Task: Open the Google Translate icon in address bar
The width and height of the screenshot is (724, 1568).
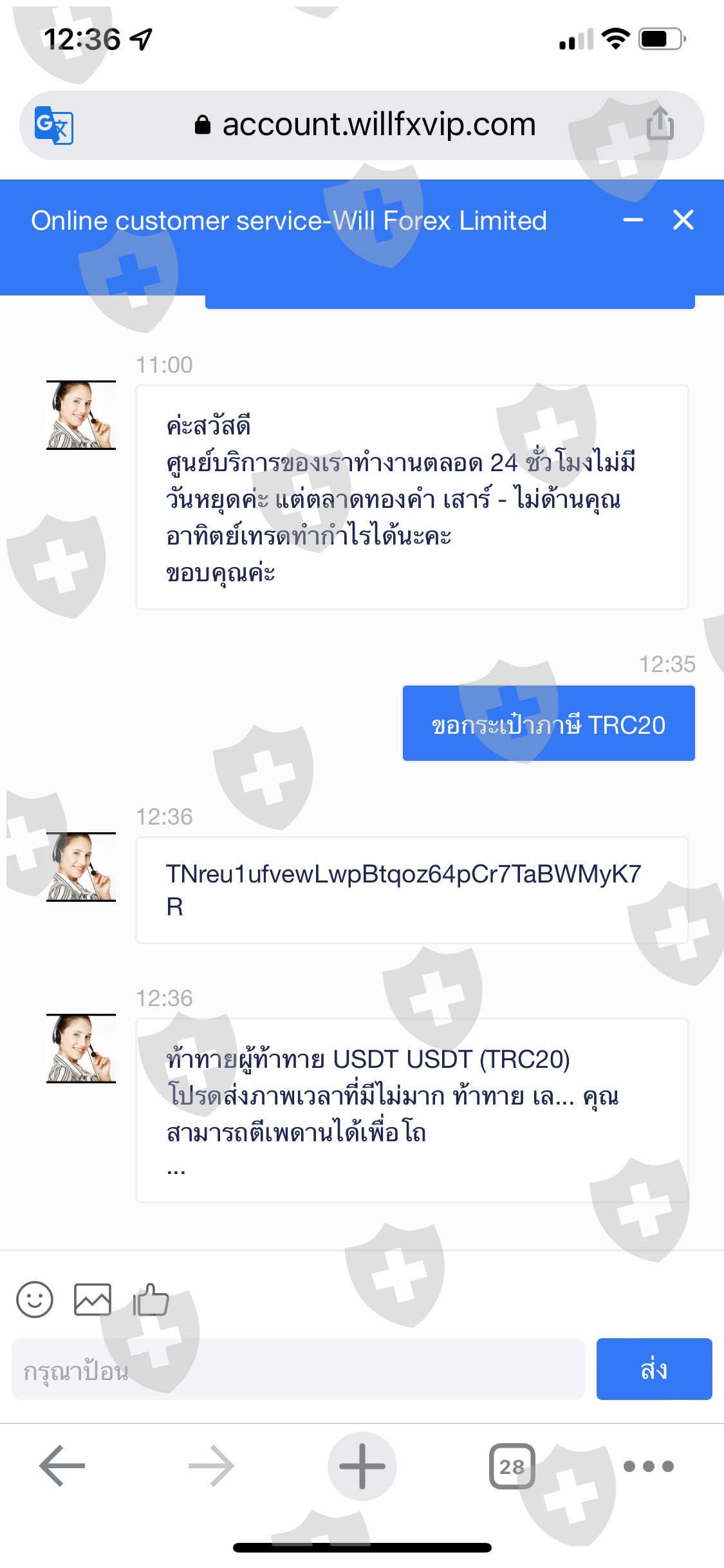Action: (54, 125)
